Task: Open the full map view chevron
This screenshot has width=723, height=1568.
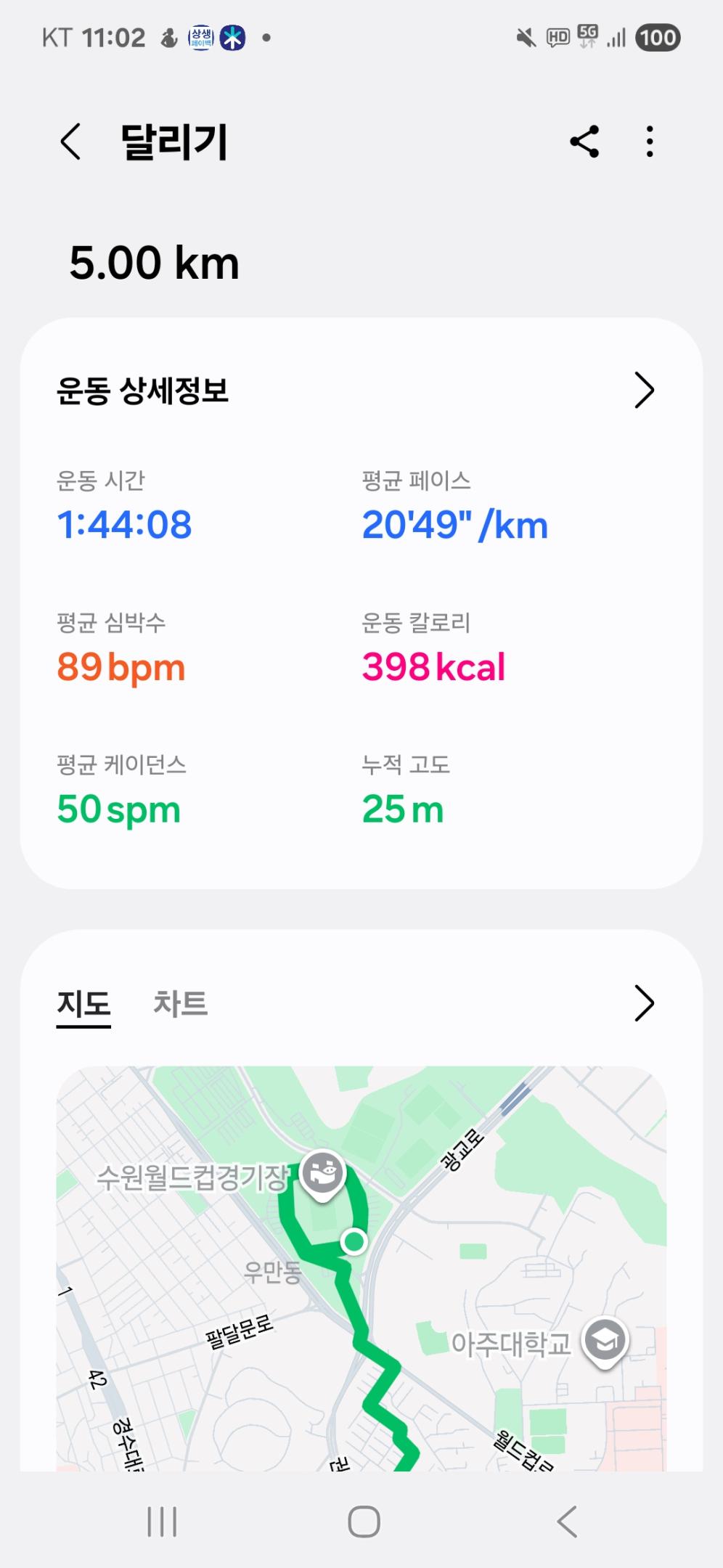Action: 644,1004
